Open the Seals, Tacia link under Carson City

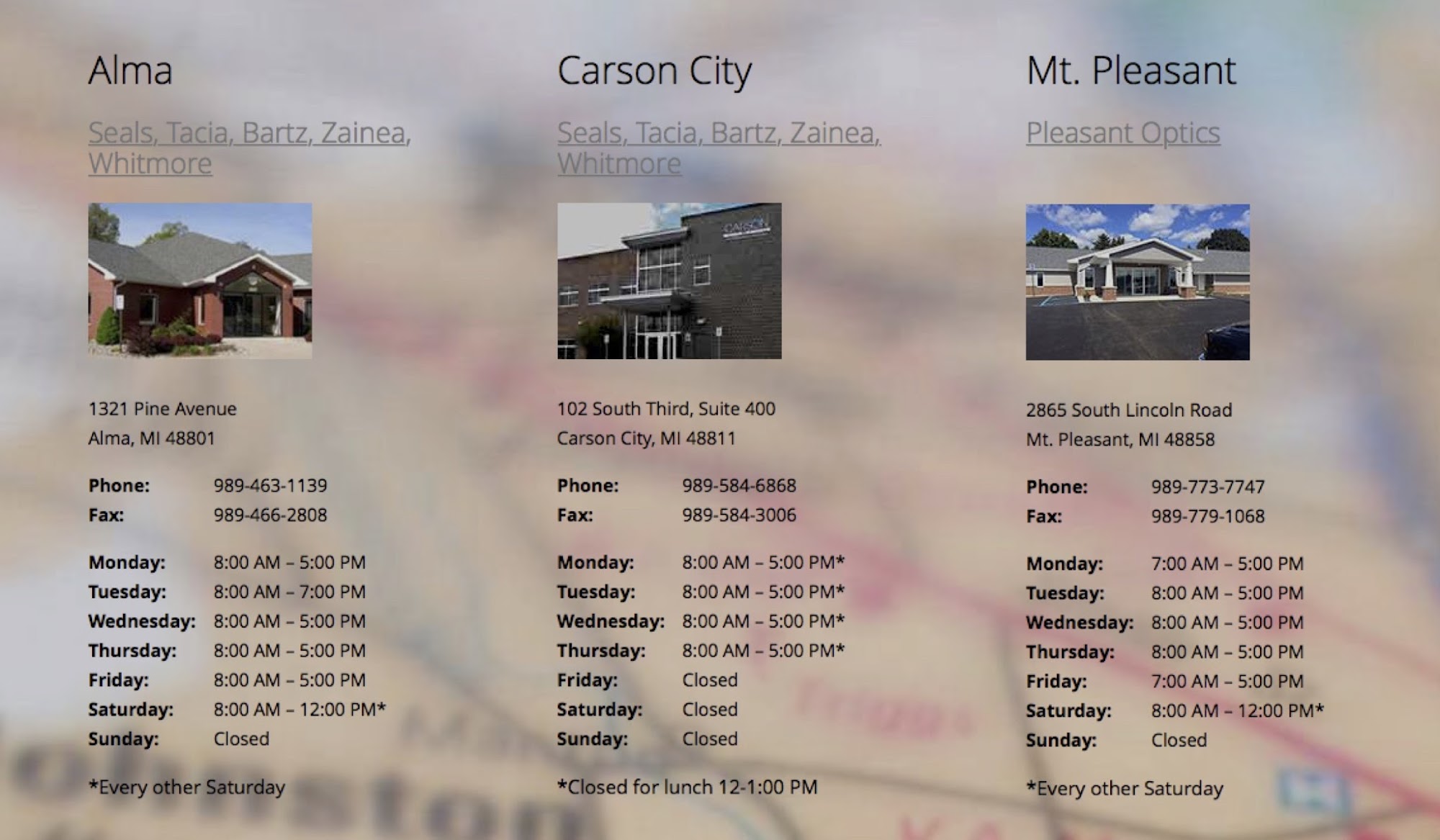coord(718,133)
